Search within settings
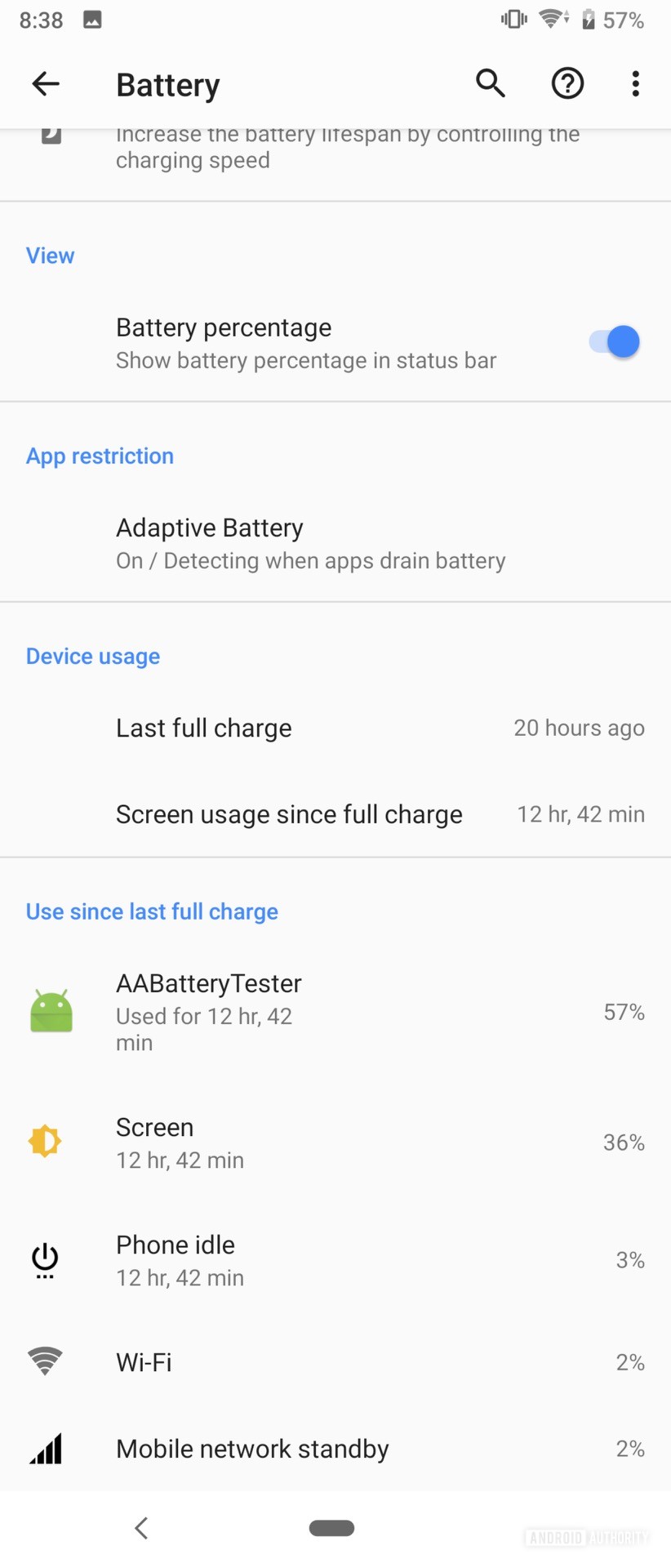 pos(490,83)
